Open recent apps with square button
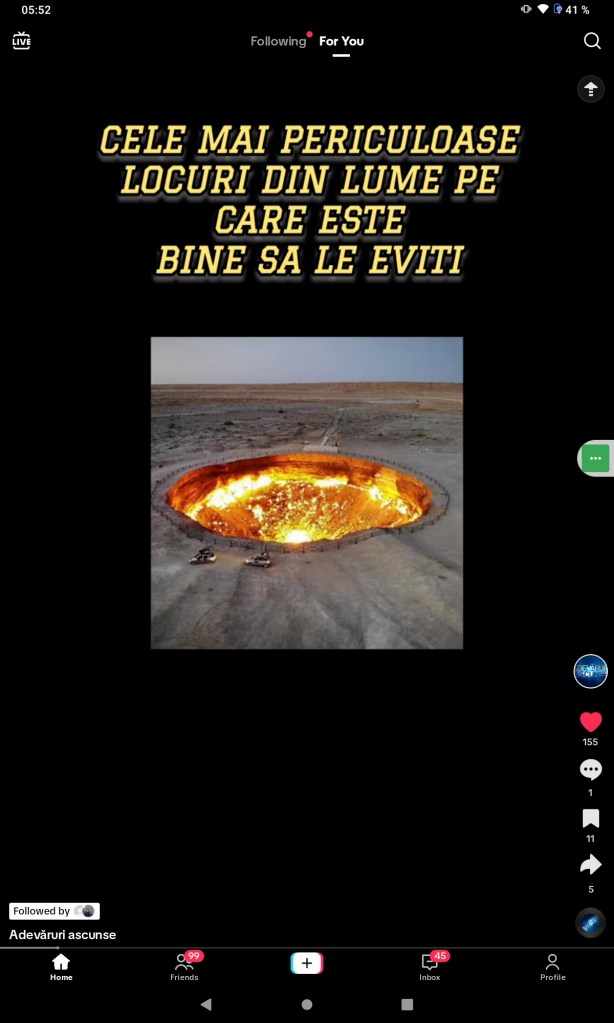The image size is (614, 1023). pyautogui.click(x=407, y=1004)
